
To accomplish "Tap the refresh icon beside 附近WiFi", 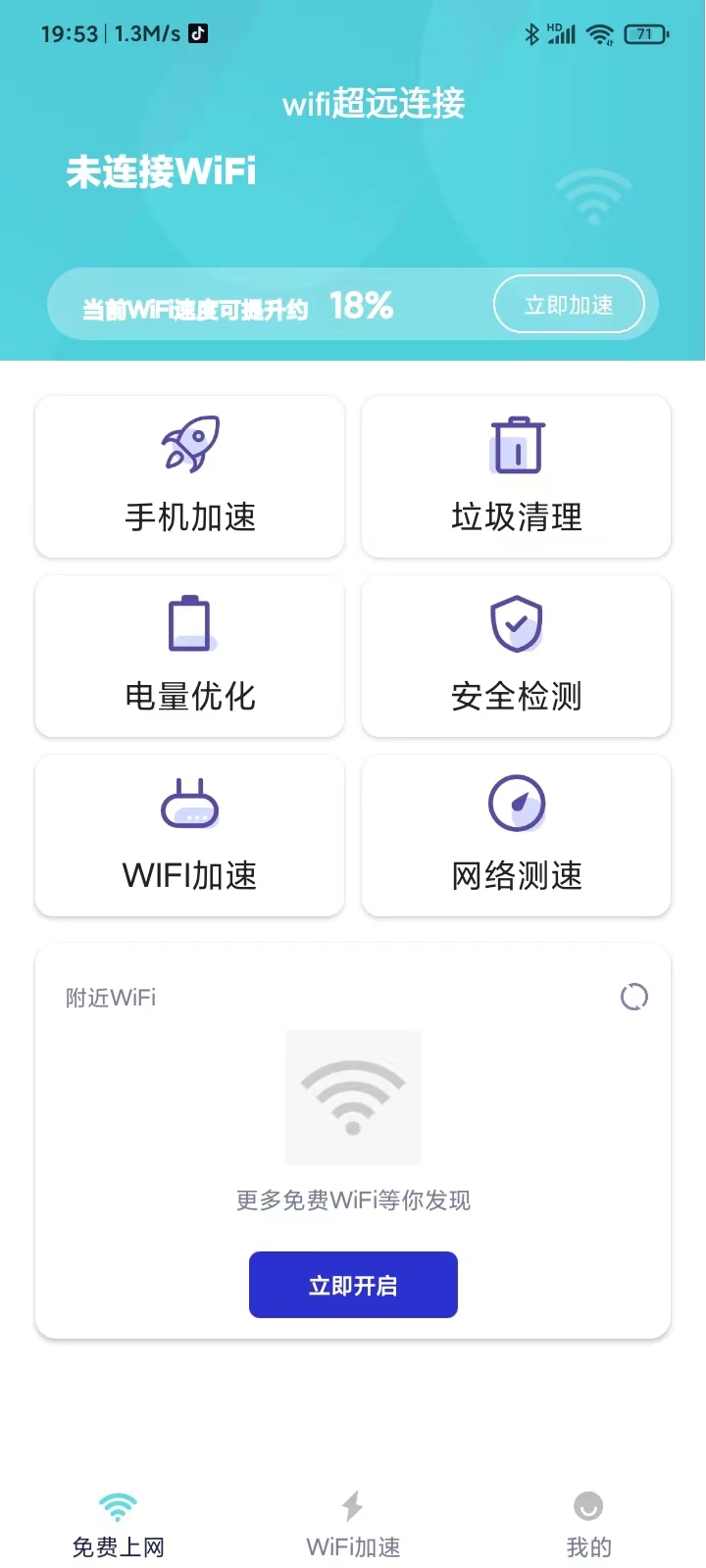I will point(634,997).
